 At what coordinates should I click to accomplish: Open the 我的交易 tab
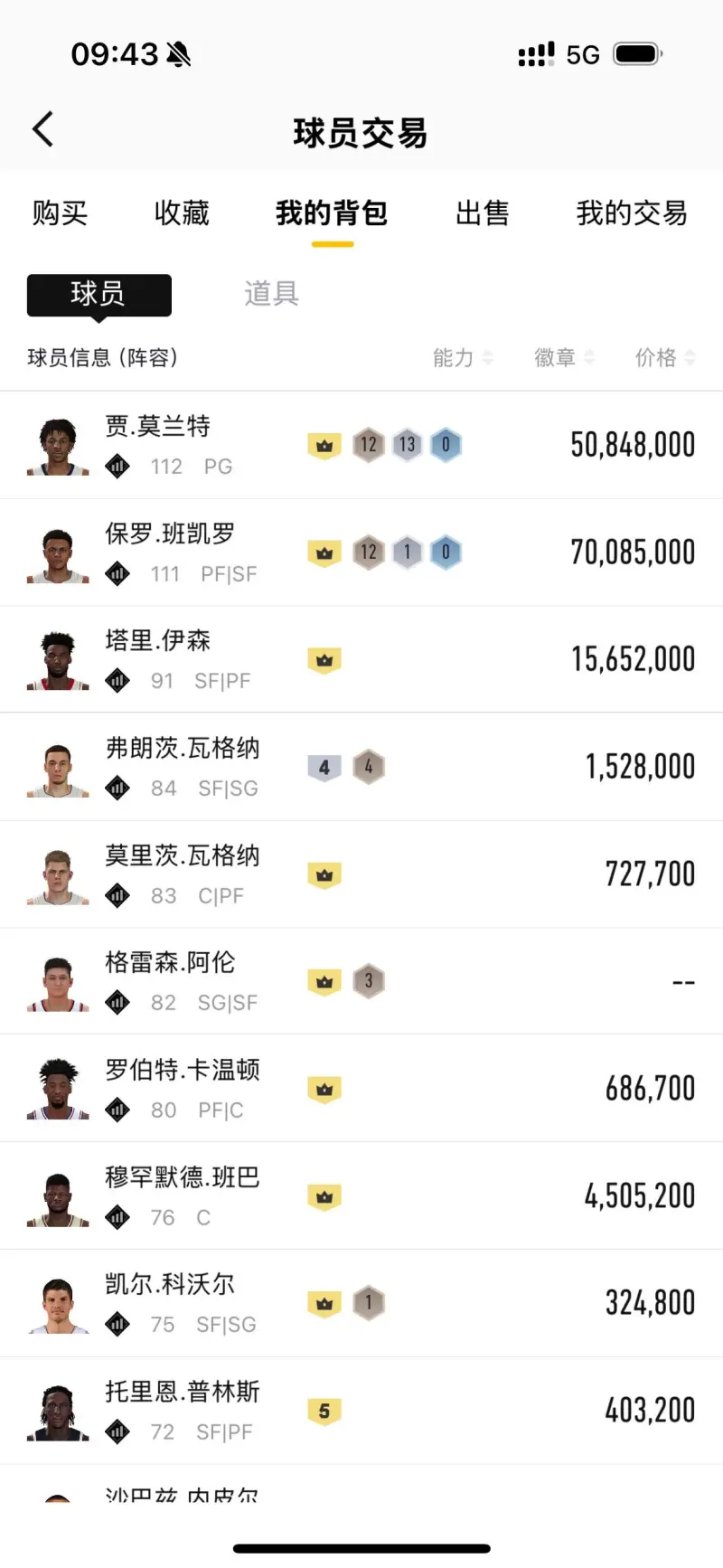tap(632, 213)
